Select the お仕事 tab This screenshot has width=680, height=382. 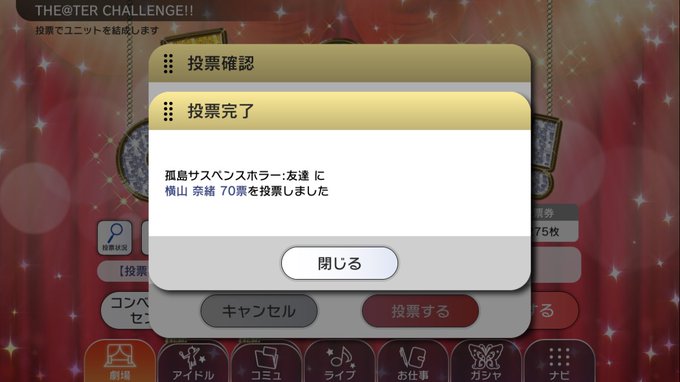413,362
